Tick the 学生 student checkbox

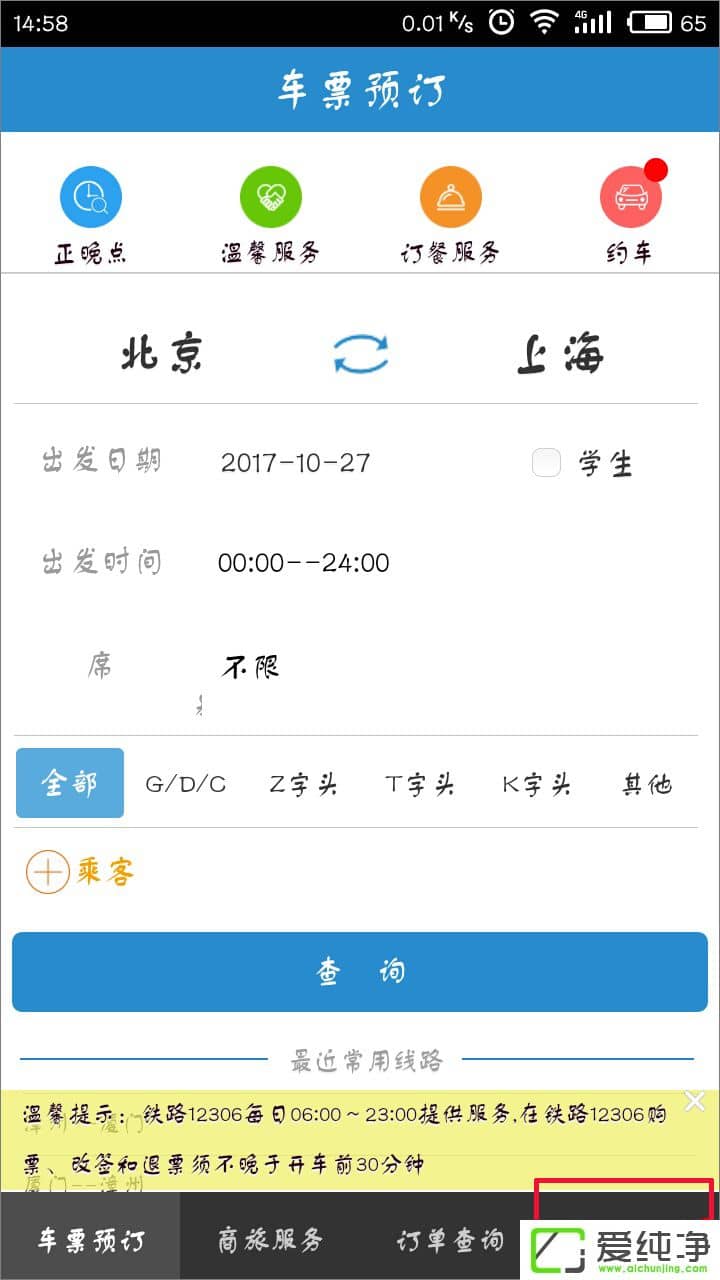(547, 463)
